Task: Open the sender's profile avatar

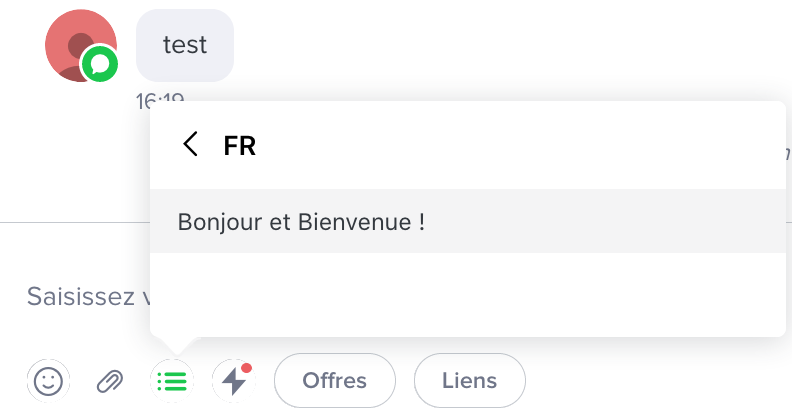Action: 80,45
